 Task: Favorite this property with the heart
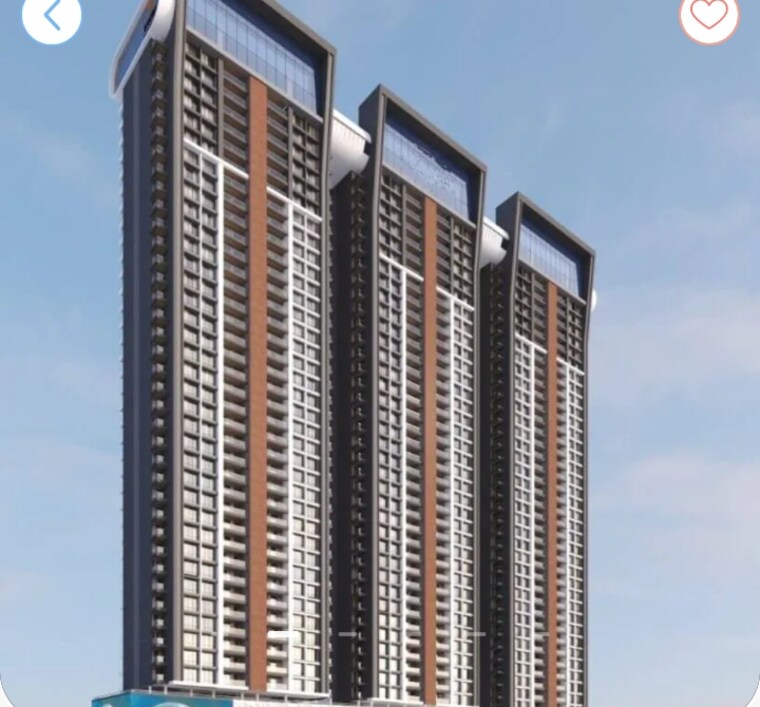(709, 15)
